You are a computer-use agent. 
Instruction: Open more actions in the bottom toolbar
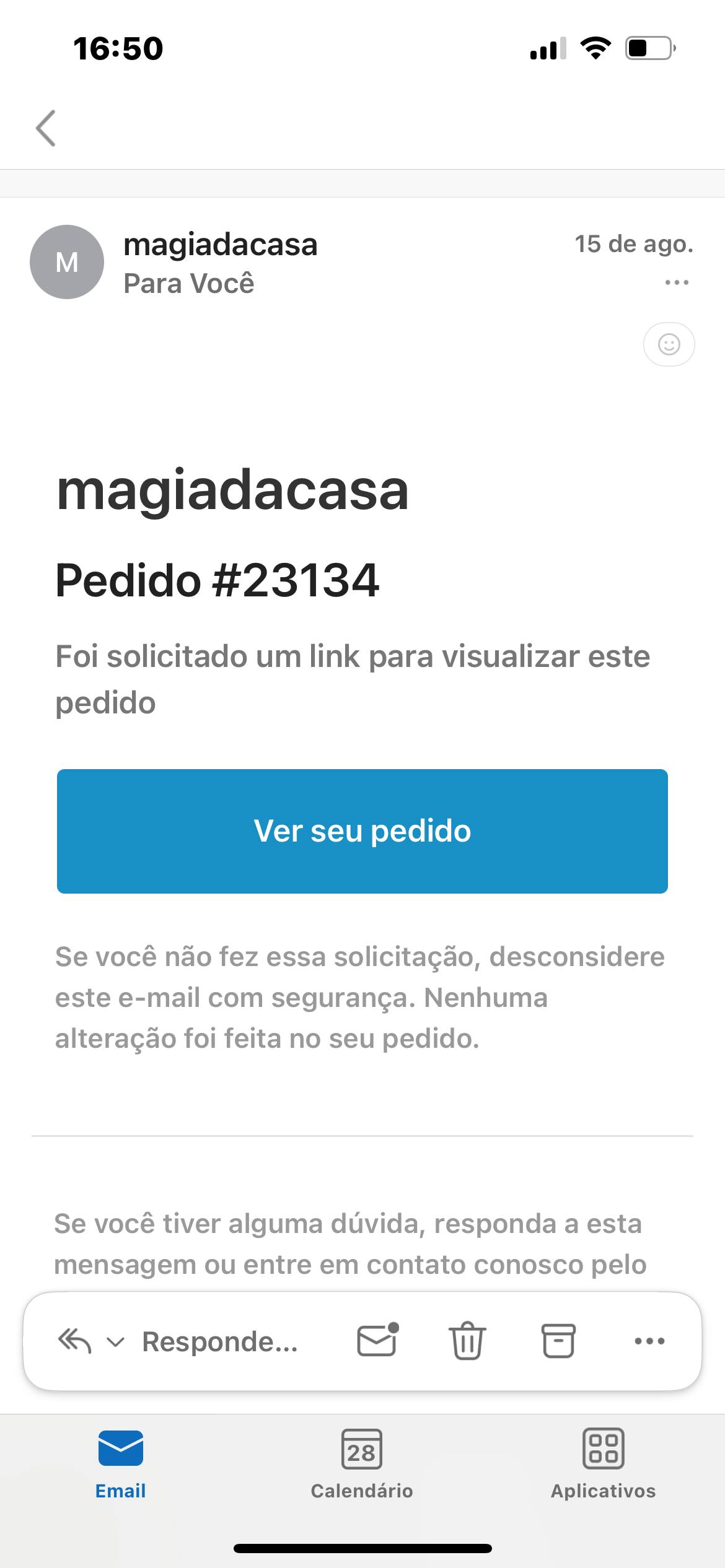(x=649, y=1341)
